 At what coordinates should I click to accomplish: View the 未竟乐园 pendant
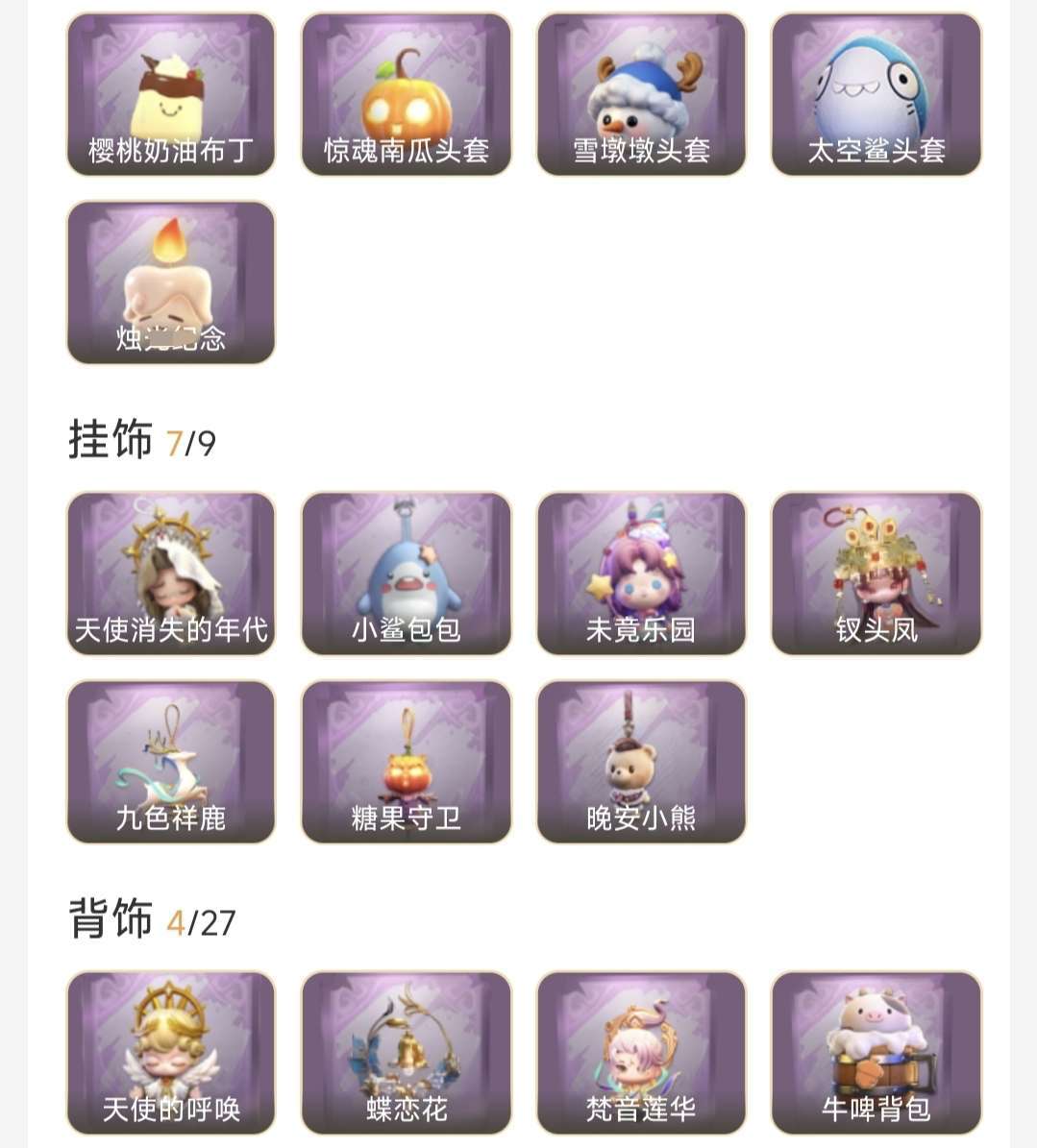(641, 574)
